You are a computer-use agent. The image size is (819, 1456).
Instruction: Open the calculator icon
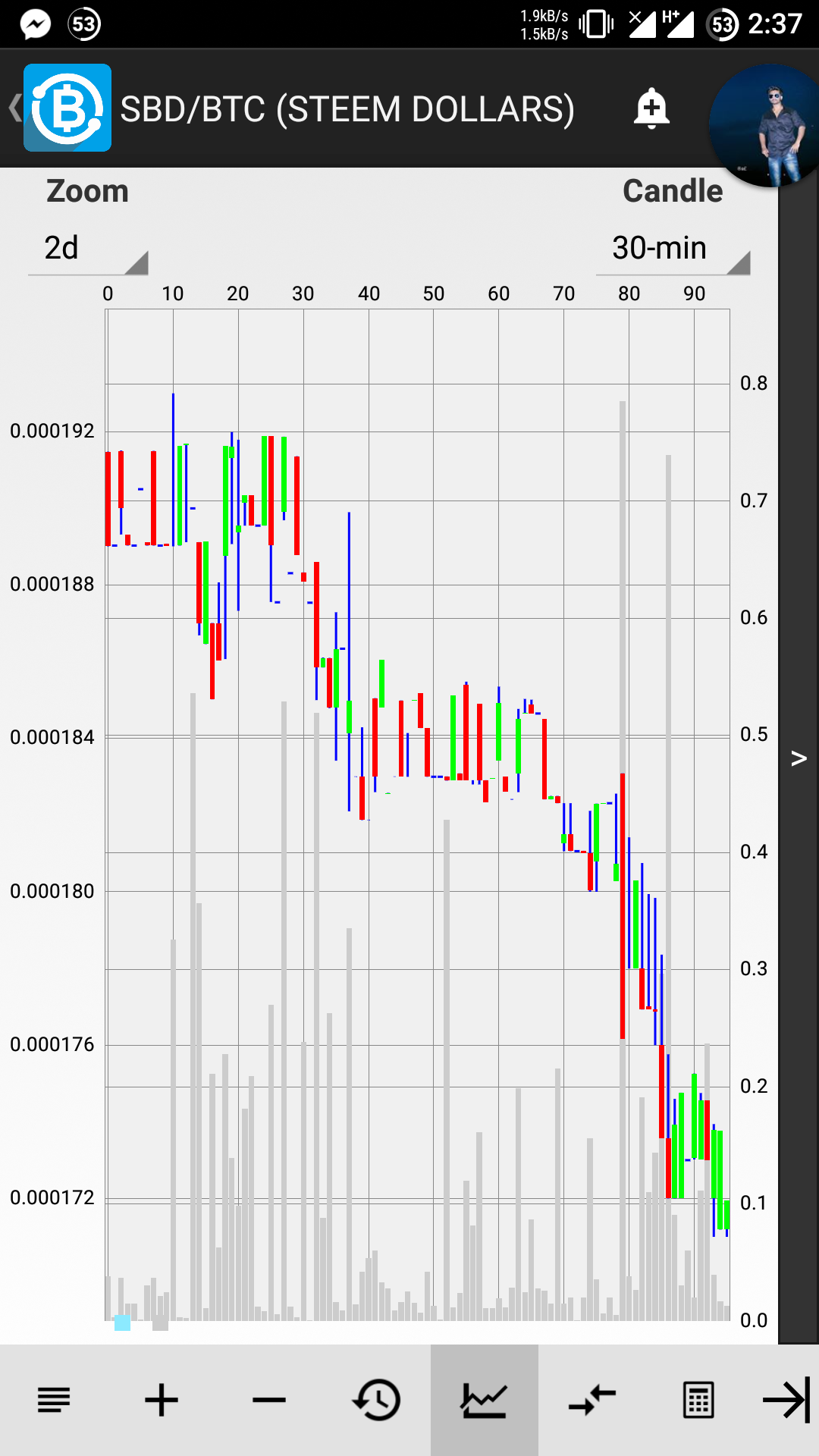point(698,1400)
